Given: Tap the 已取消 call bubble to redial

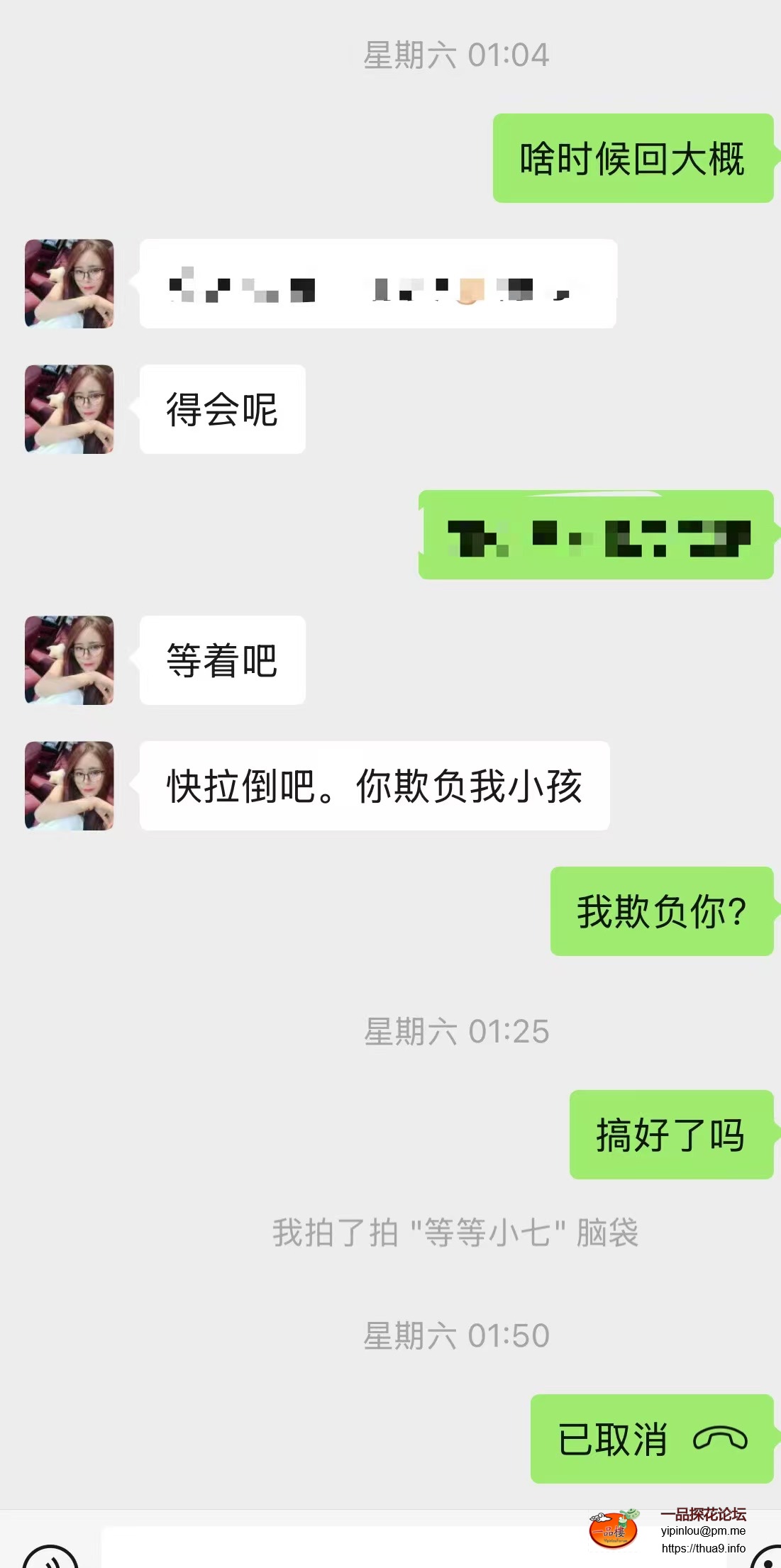Looking at the screenshot, I should [x=651, y=1439].
